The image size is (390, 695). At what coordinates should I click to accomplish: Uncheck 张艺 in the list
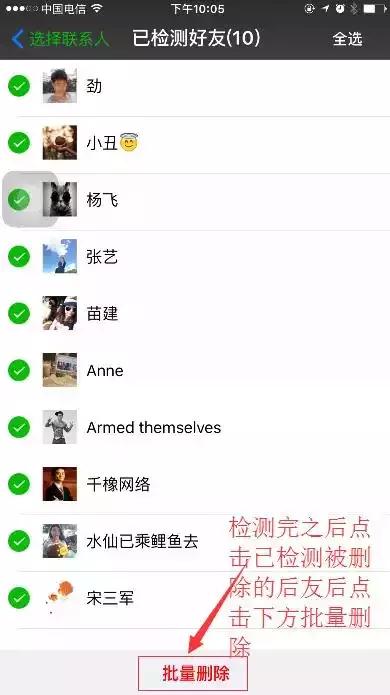point(19,257)
